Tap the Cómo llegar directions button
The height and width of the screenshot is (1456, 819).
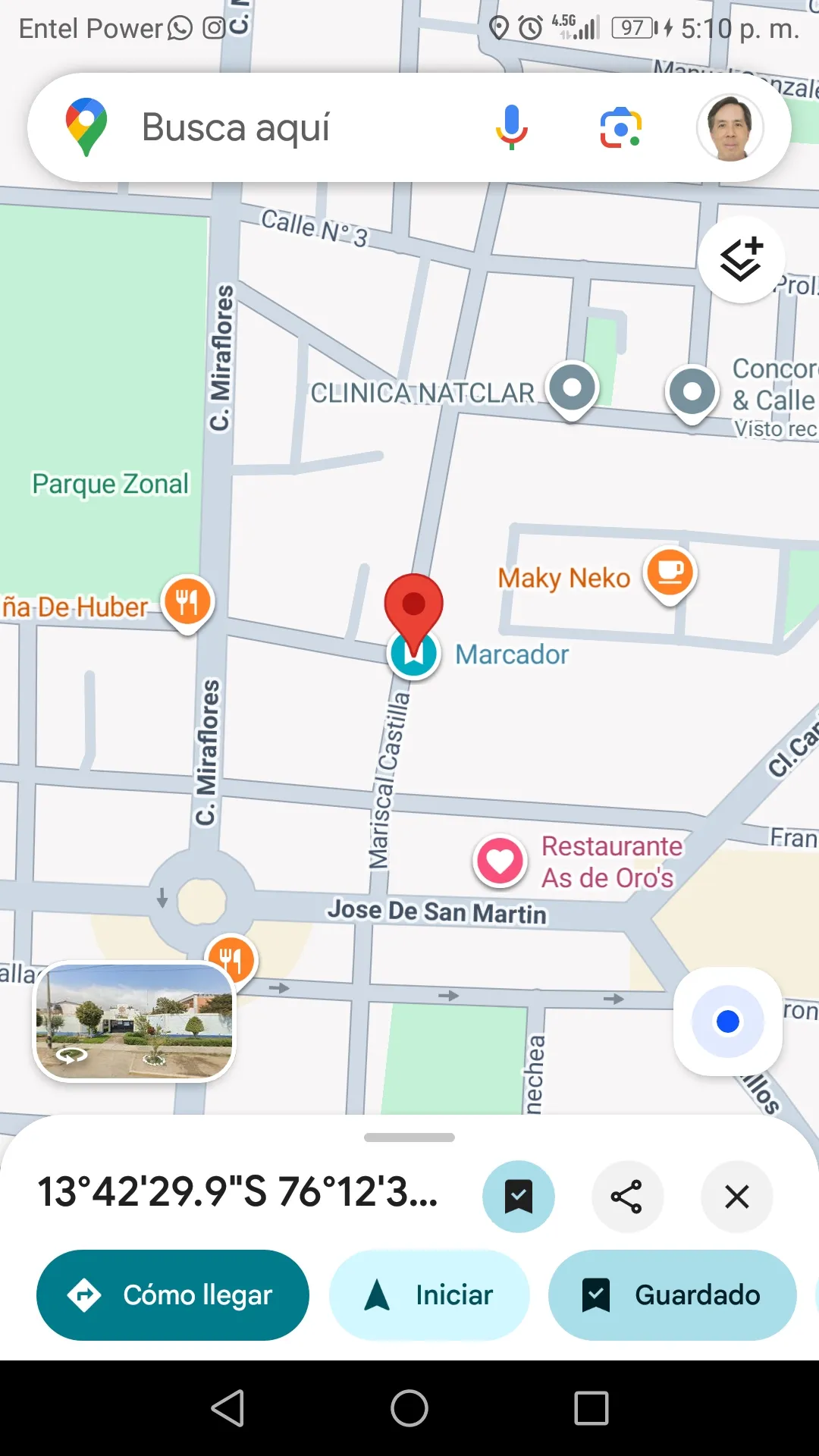point(173,1294)
